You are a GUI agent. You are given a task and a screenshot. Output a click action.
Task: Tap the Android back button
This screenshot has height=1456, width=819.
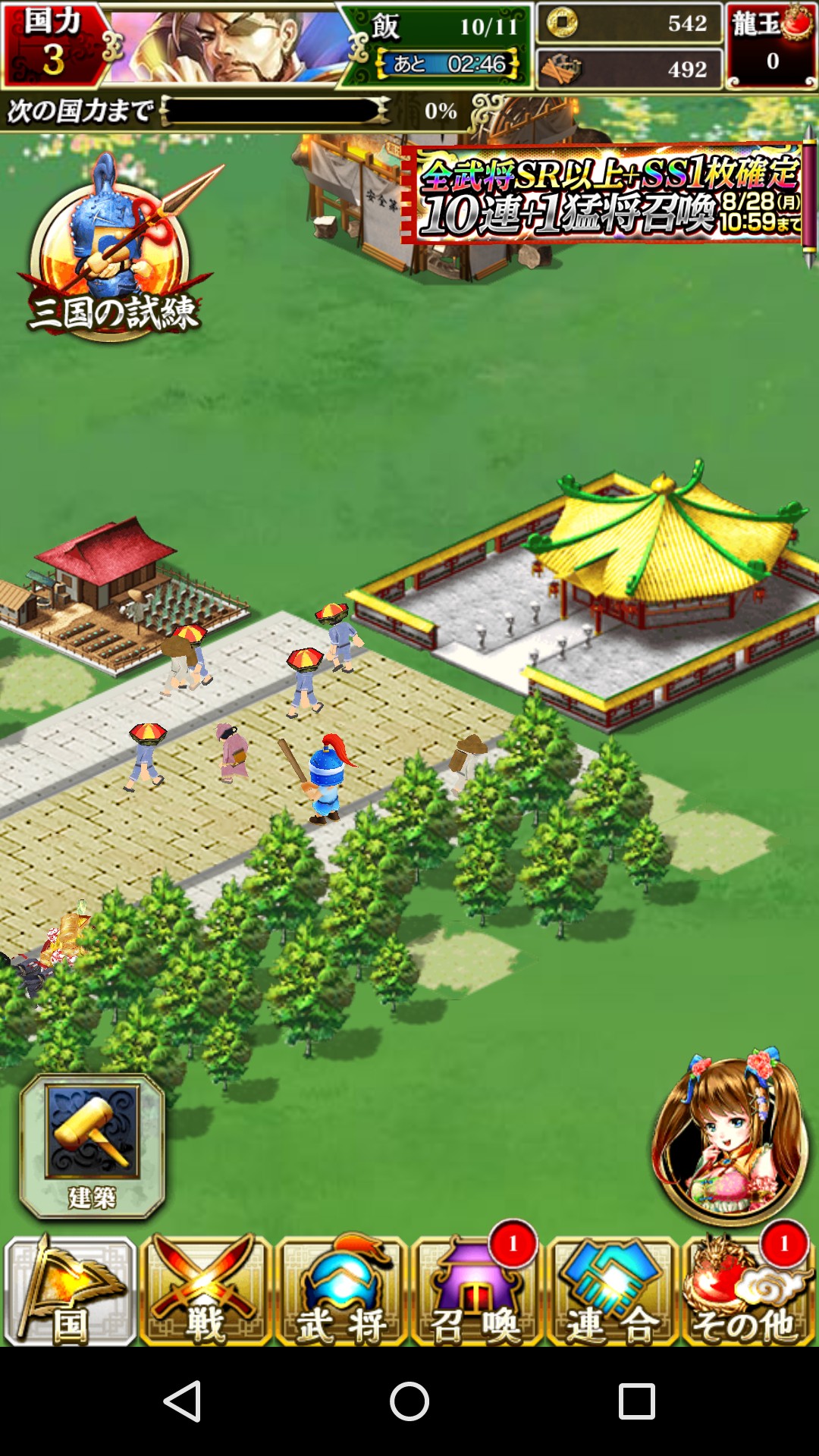point(183,1401)
